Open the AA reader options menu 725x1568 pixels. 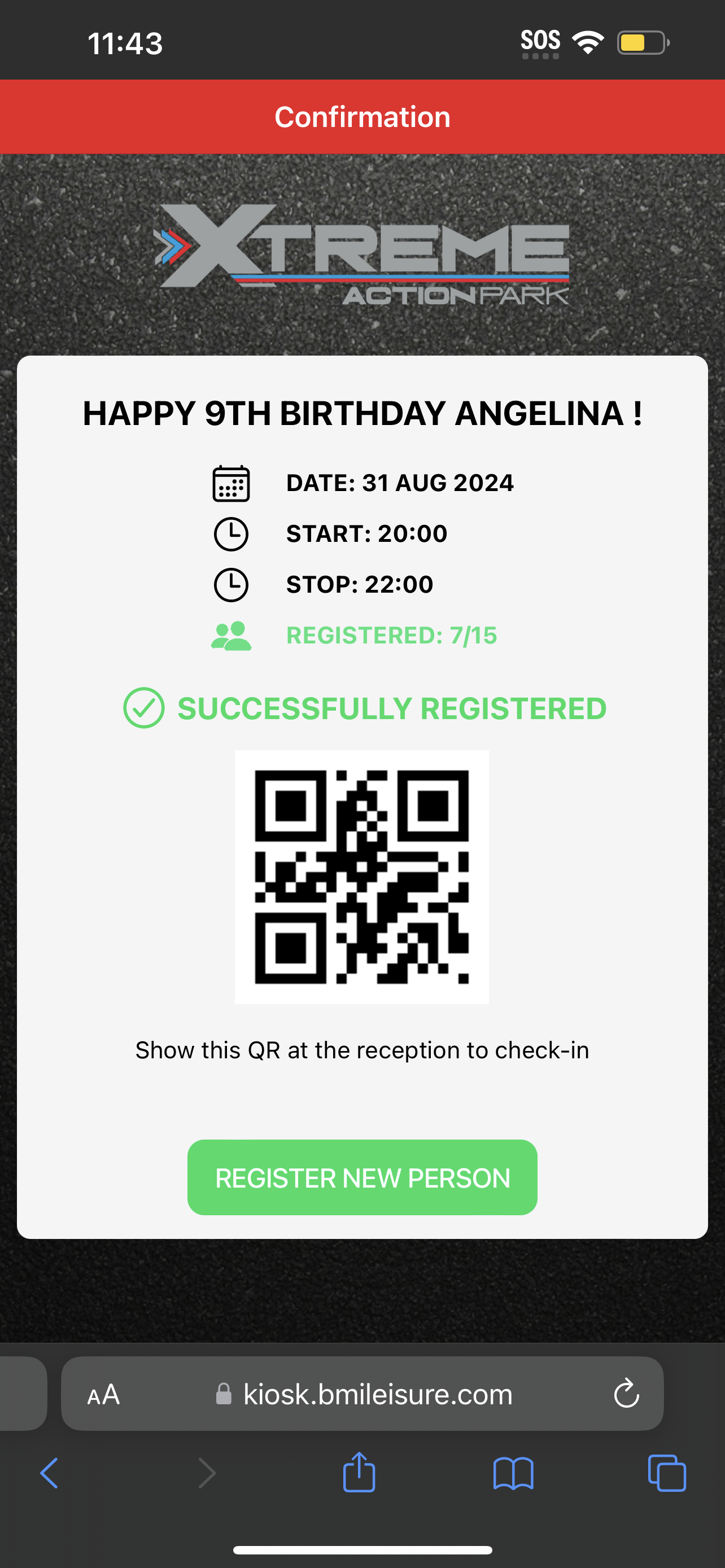point(103,1394)
